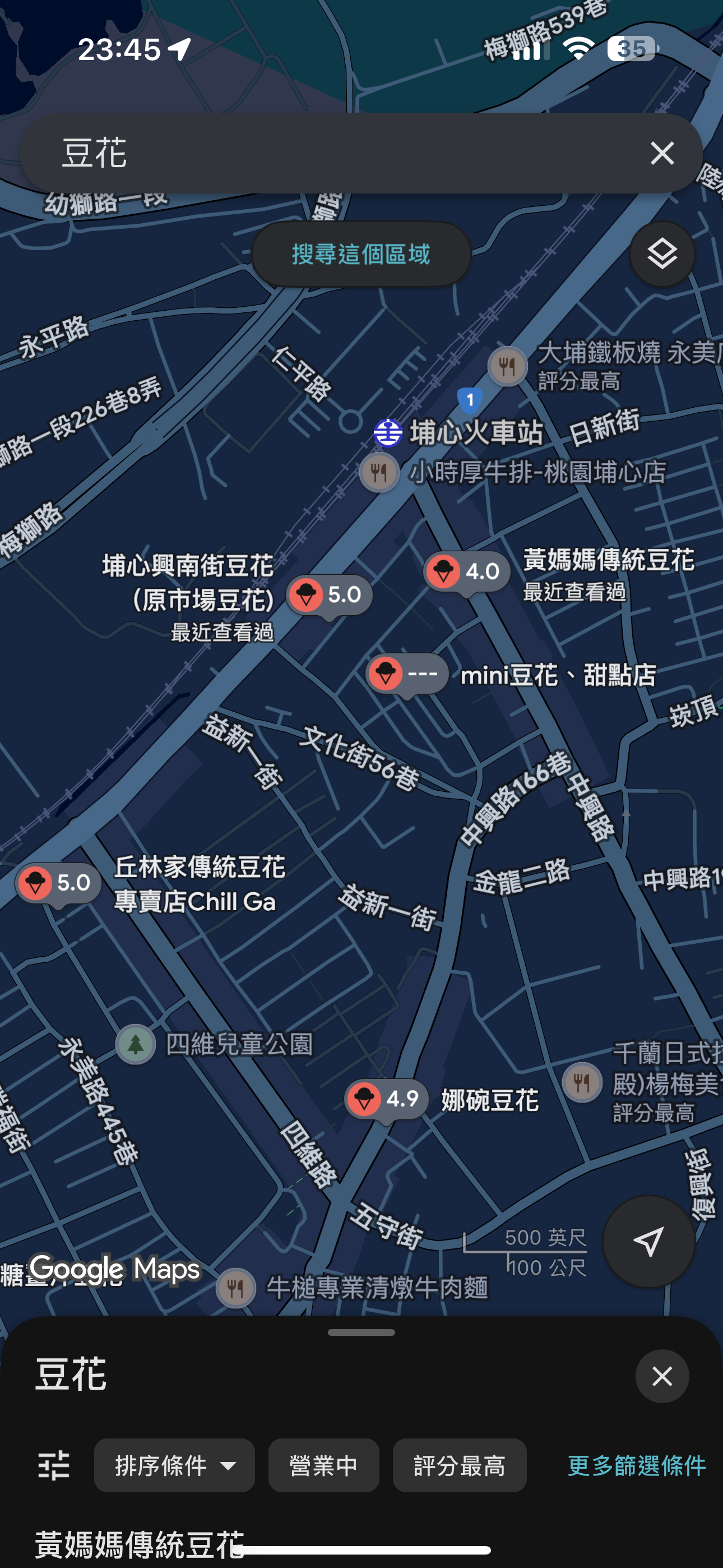
Task: Clear the 豆花 search query
Action: coord(661,153)
